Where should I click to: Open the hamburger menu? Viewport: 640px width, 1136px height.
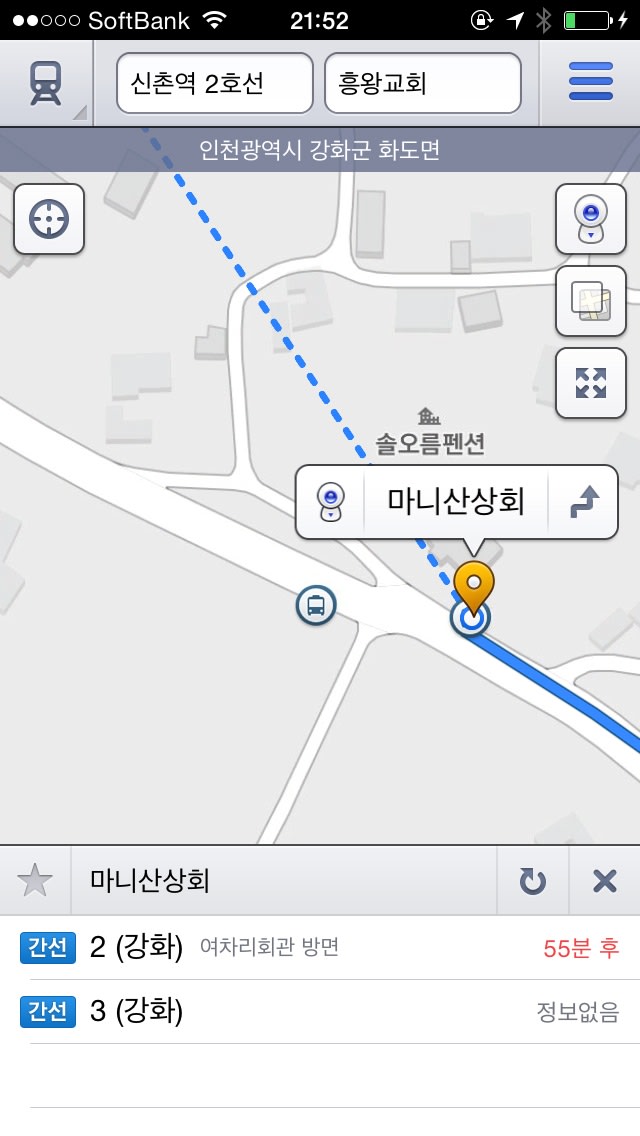[590, 83]
